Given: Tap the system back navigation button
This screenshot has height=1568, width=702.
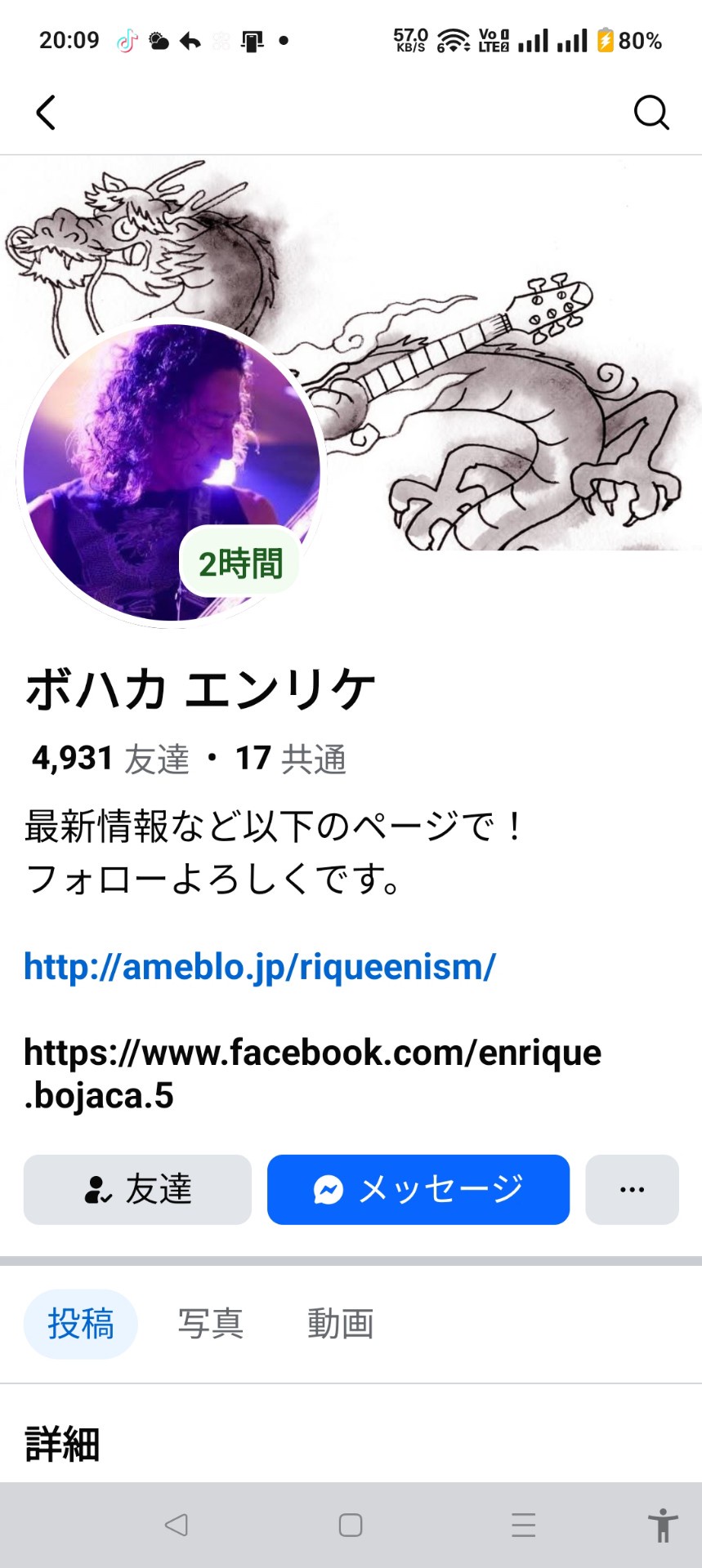Looking at the screenshot, I should pyautogui.click(x=177, y=1525).
